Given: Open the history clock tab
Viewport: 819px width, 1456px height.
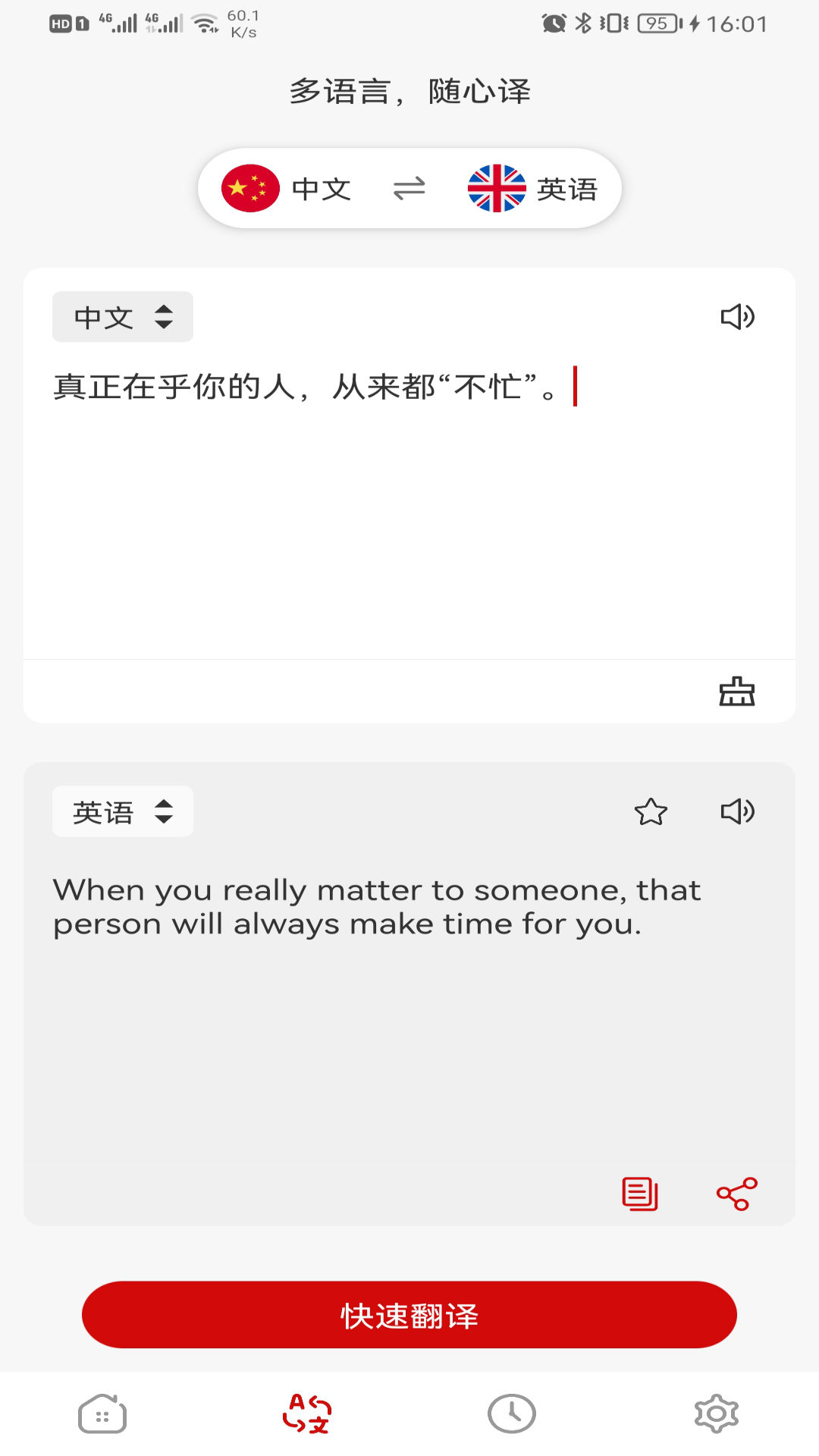Looking at the screenshot, I should coord(512,1414).
